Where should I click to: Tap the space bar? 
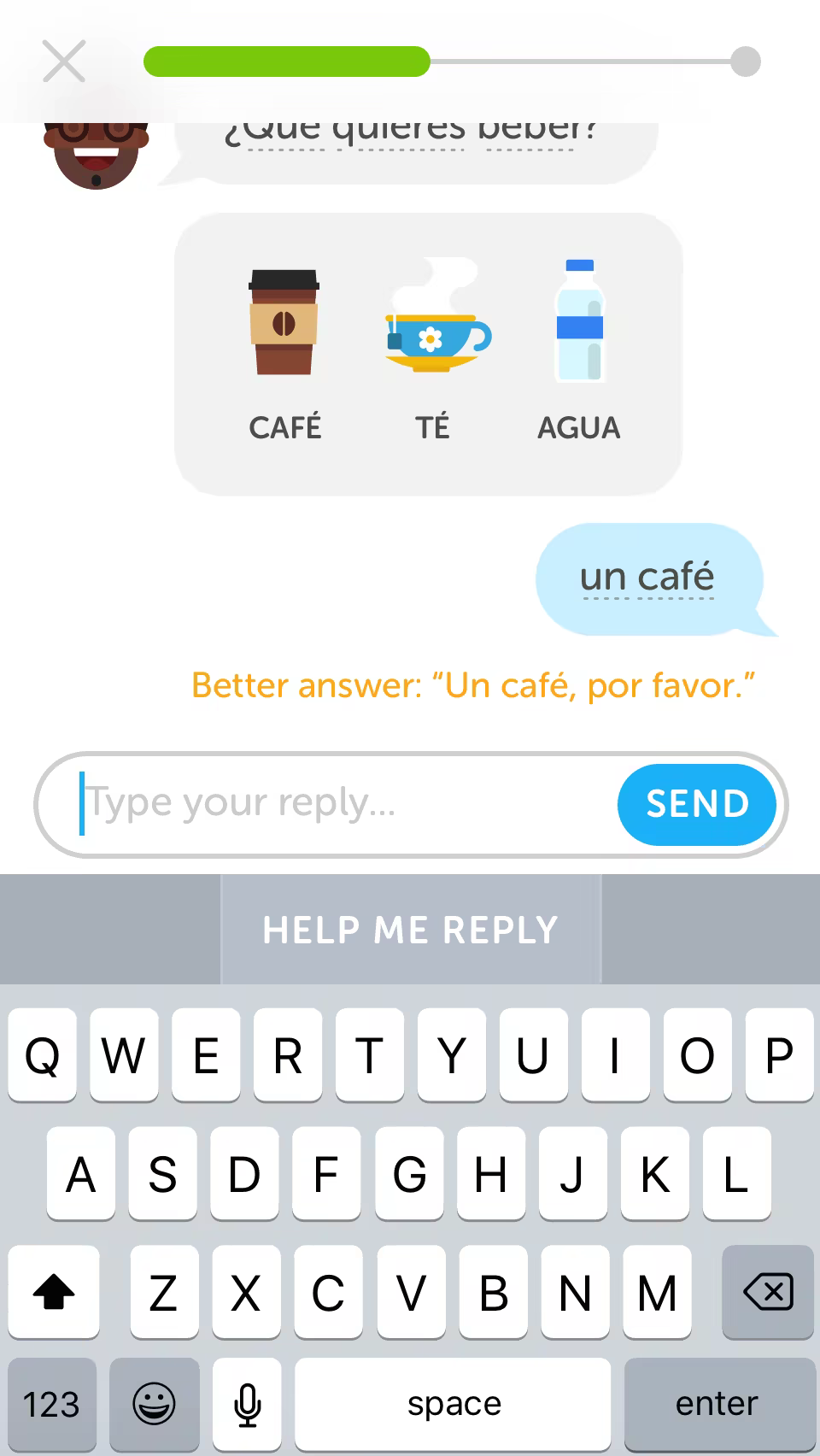pos(454,1404)
